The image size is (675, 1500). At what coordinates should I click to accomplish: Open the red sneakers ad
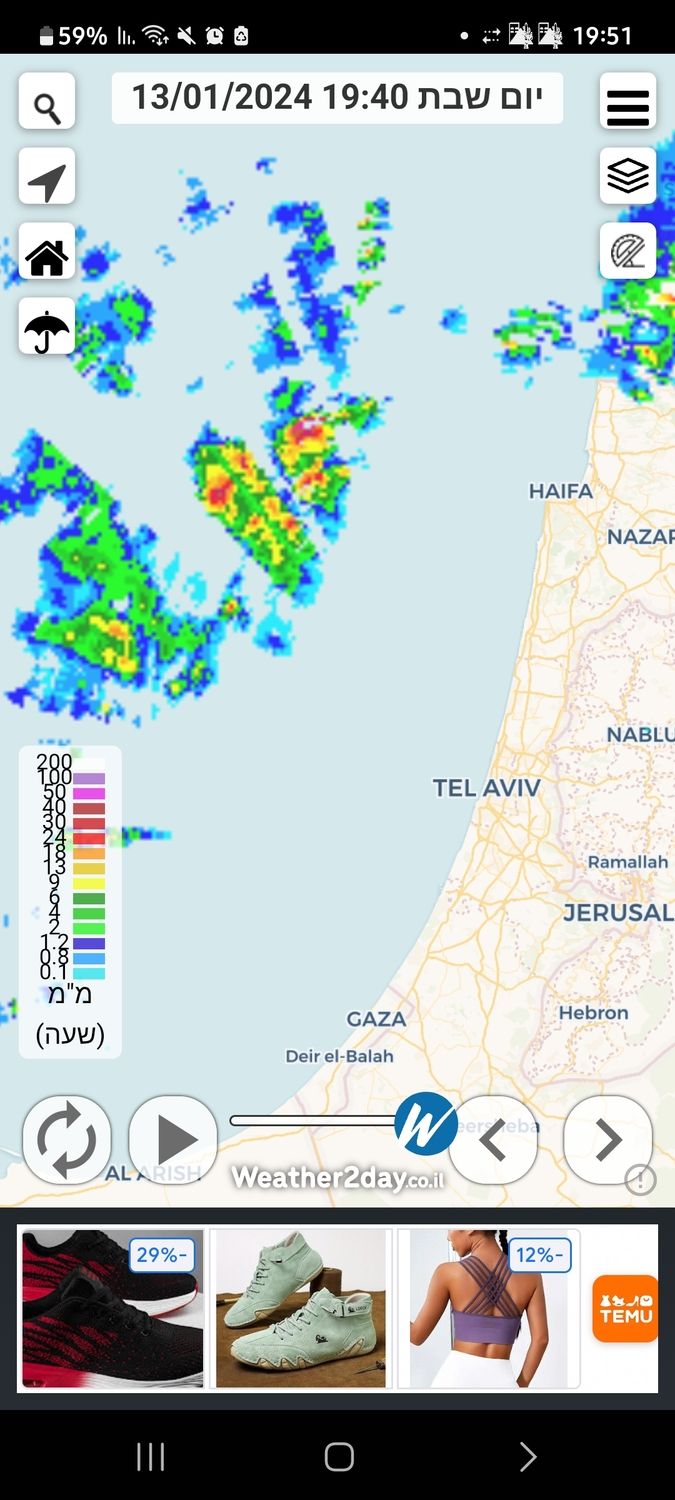click(x=112, y=1308)
